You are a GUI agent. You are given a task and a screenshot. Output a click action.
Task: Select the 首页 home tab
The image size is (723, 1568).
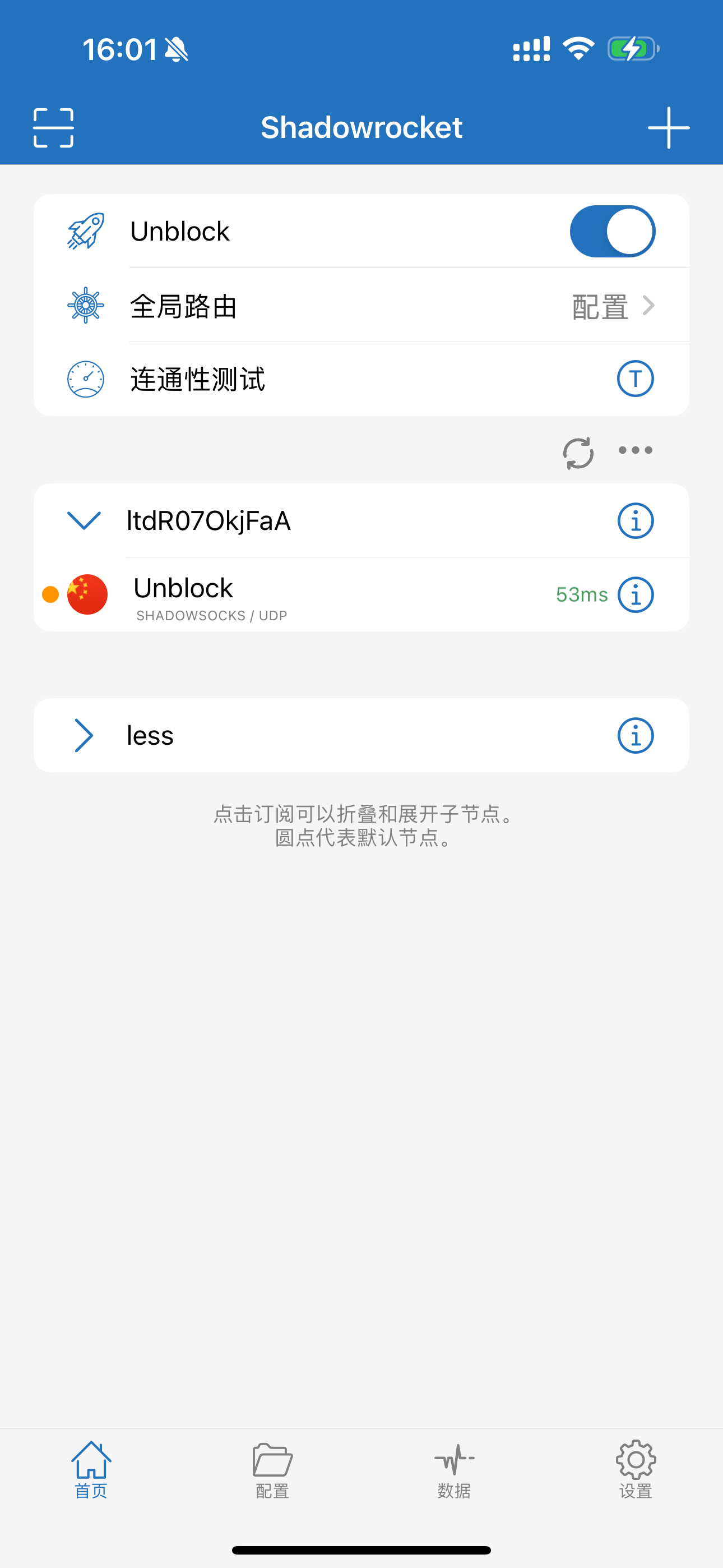pyautogui.click(x=91, y=1469)
